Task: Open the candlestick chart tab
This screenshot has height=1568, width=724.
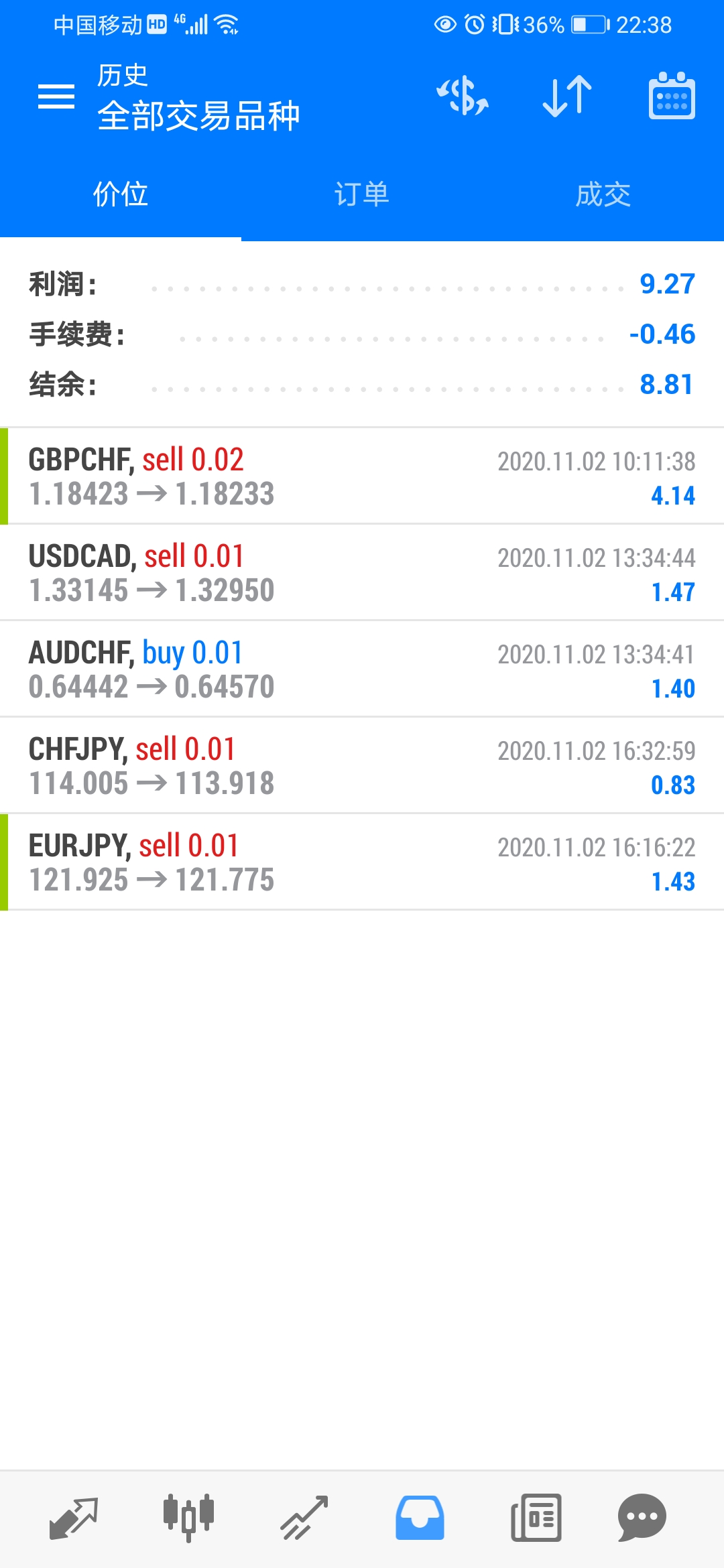Action: pyautogui.click(x=188, y=1518)
